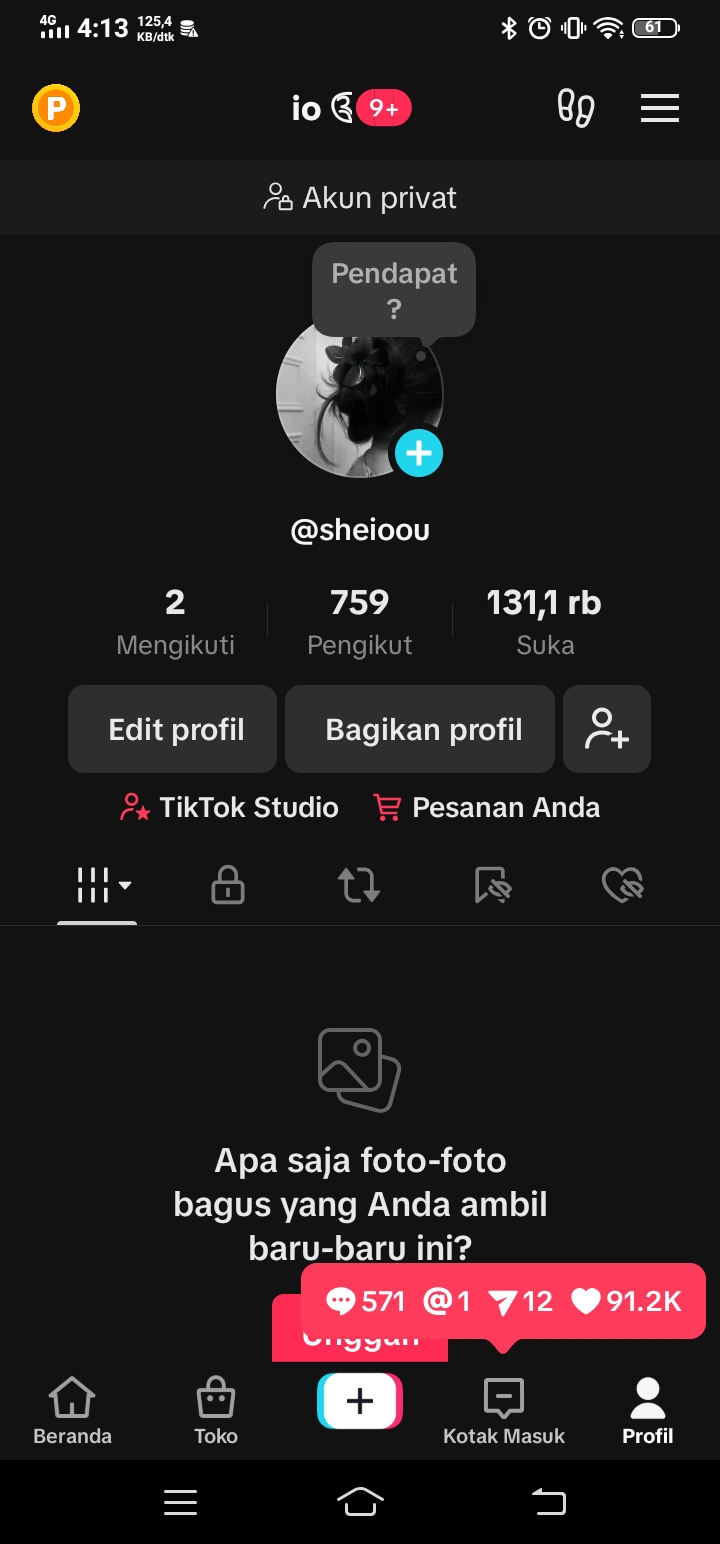
Task: Open the add friends icon button
Action: tap(607, 729)
